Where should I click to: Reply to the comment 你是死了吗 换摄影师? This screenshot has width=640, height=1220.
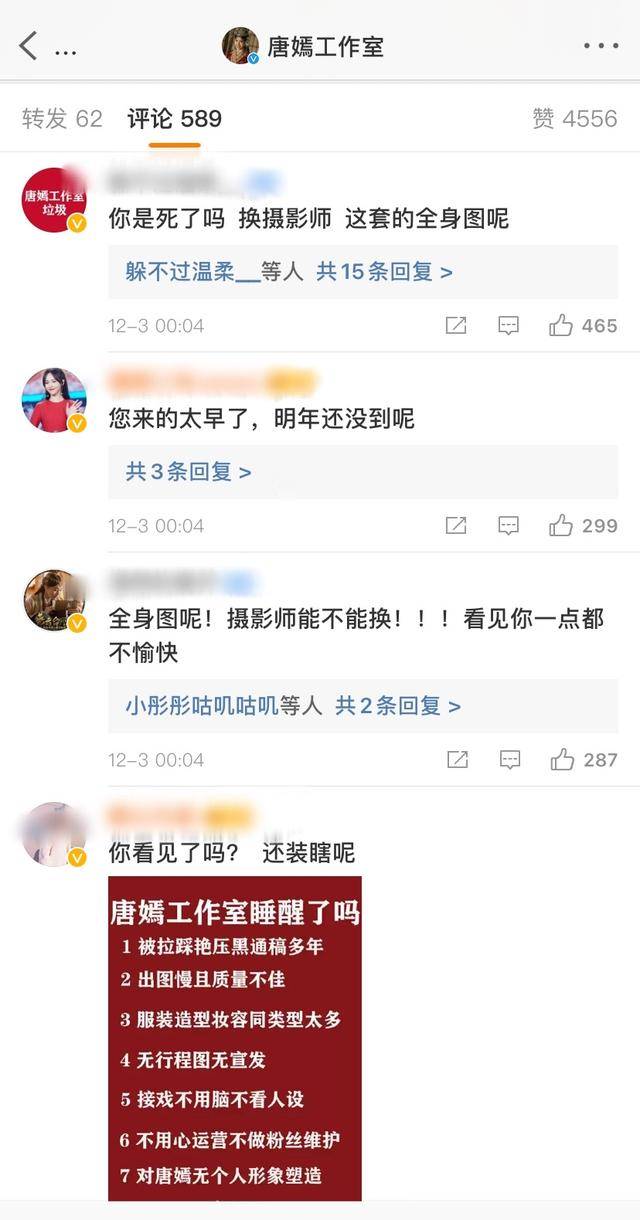[x=509, y=325]
